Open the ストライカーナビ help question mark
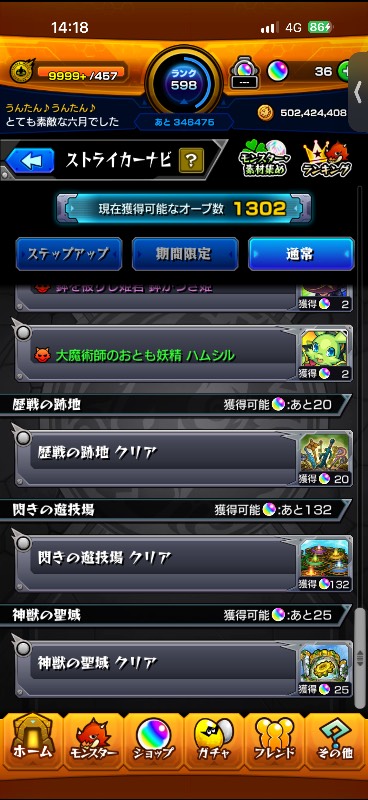 pos(191,161)
